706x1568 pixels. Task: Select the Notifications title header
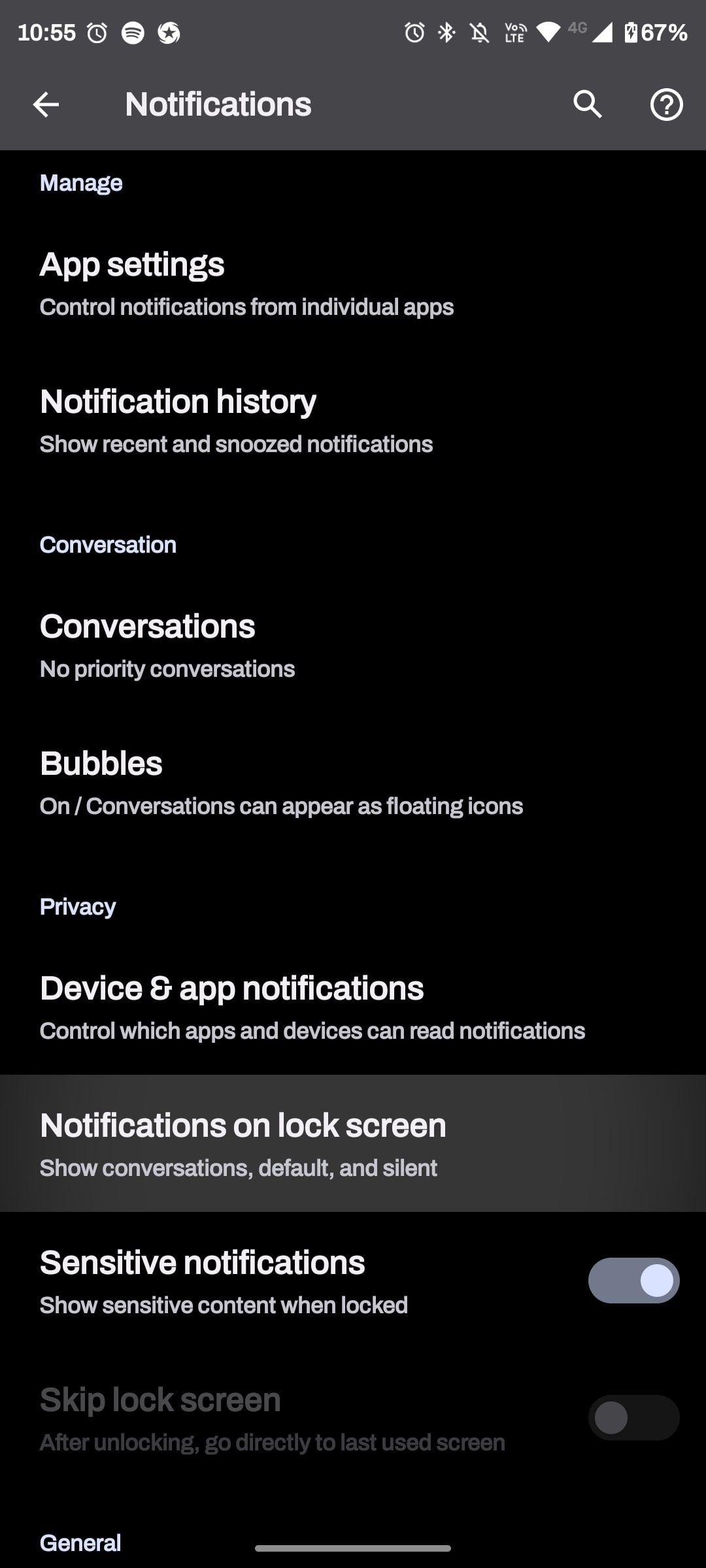218,103
